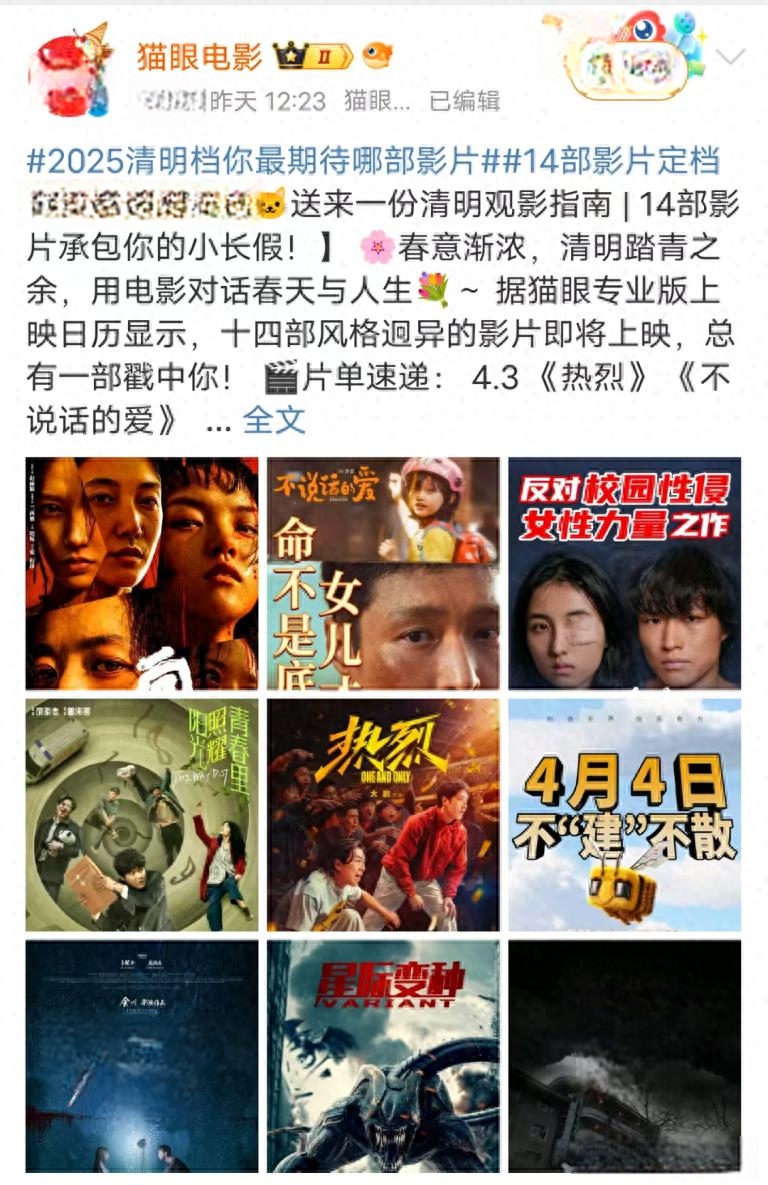Open the dark foggy house poster

(624, 1056)
